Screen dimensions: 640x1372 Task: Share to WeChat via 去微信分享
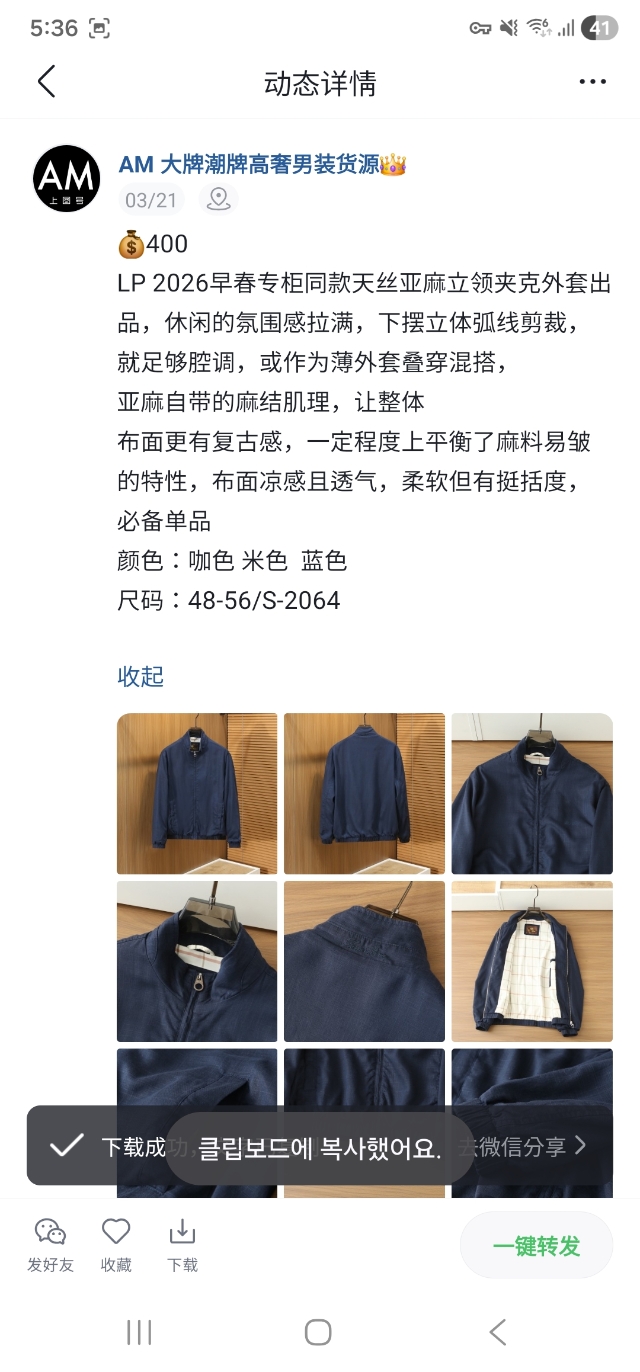pos(522,1146)
